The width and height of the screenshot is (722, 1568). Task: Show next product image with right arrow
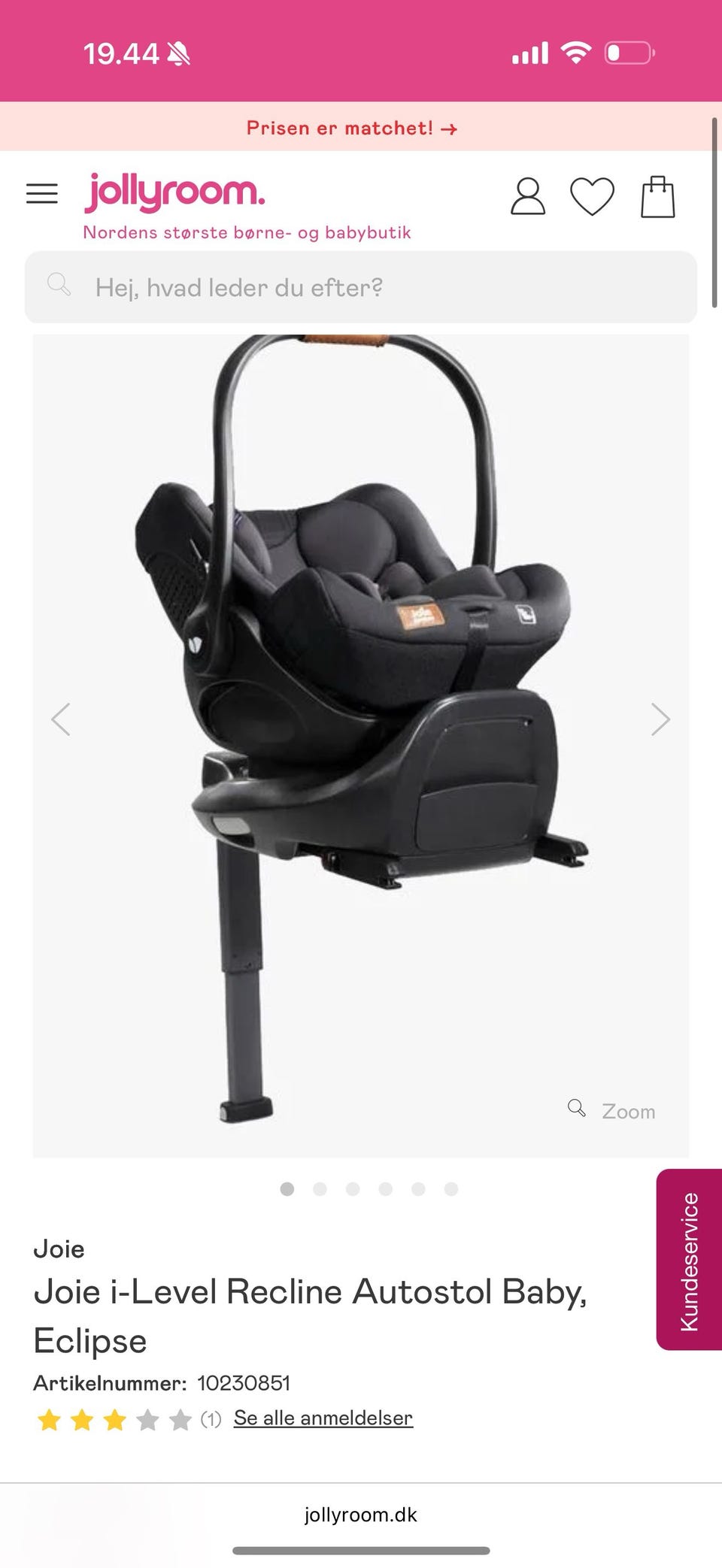[x=660, y=719]
